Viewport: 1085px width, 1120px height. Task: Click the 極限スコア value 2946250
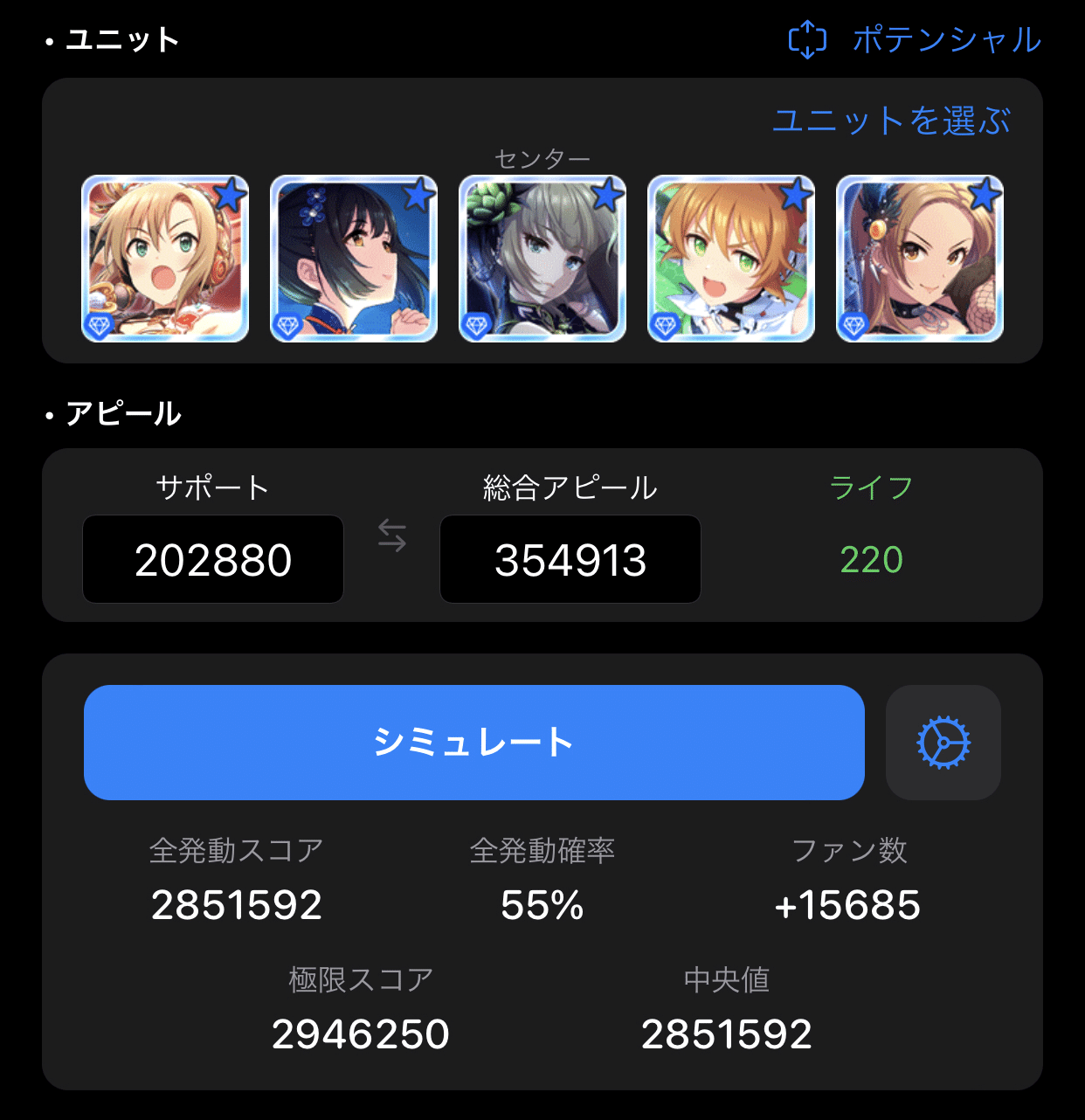click(x=361, y=1034)
